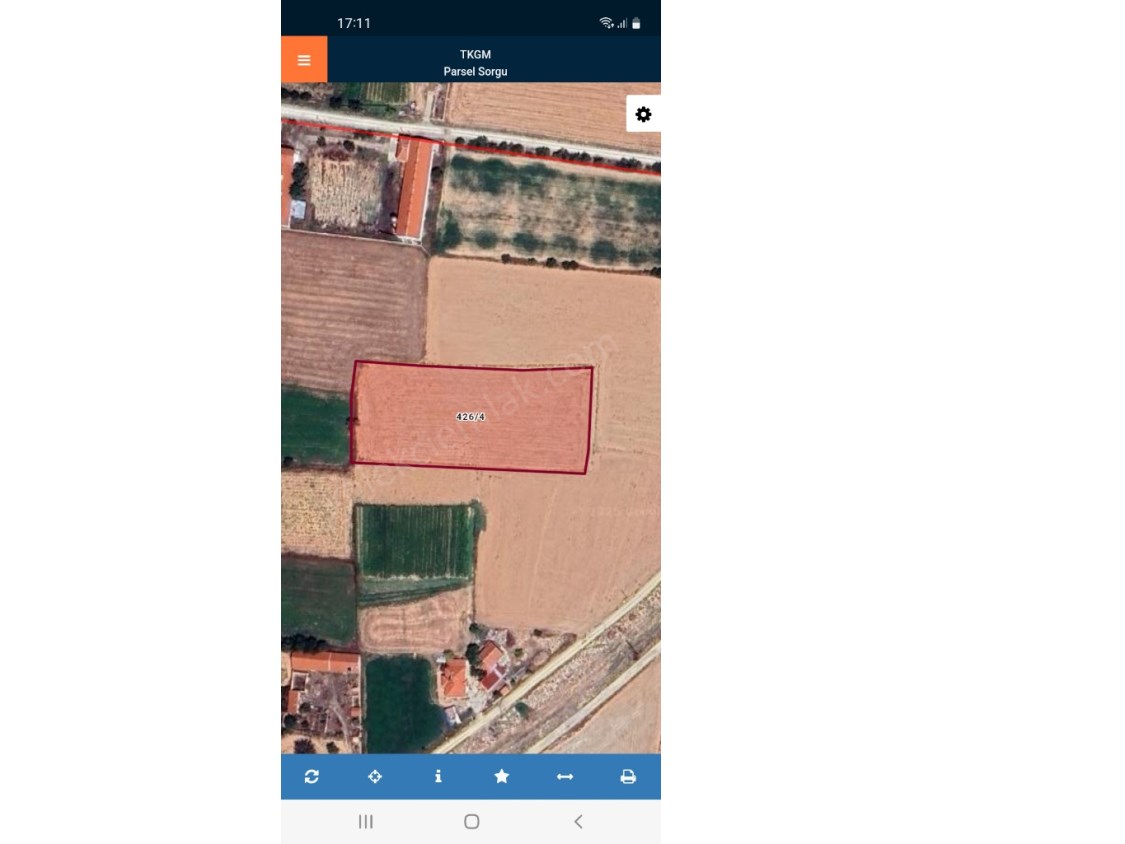Open the distance measuring tool

pyautogui.click(x=565, y=777)
